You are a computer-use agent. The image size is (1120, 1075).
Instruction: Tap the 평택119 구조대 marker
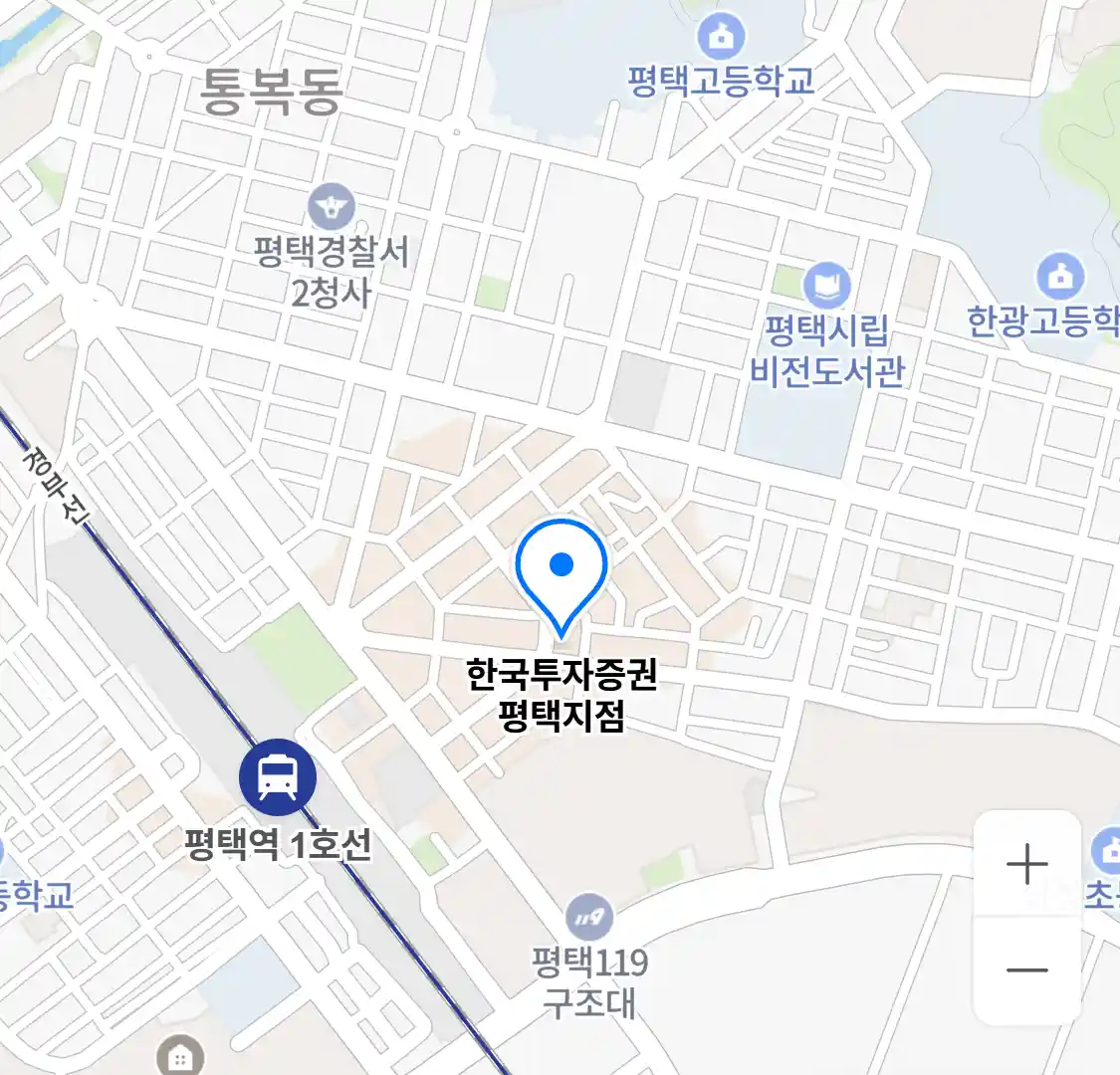(588, 917)
